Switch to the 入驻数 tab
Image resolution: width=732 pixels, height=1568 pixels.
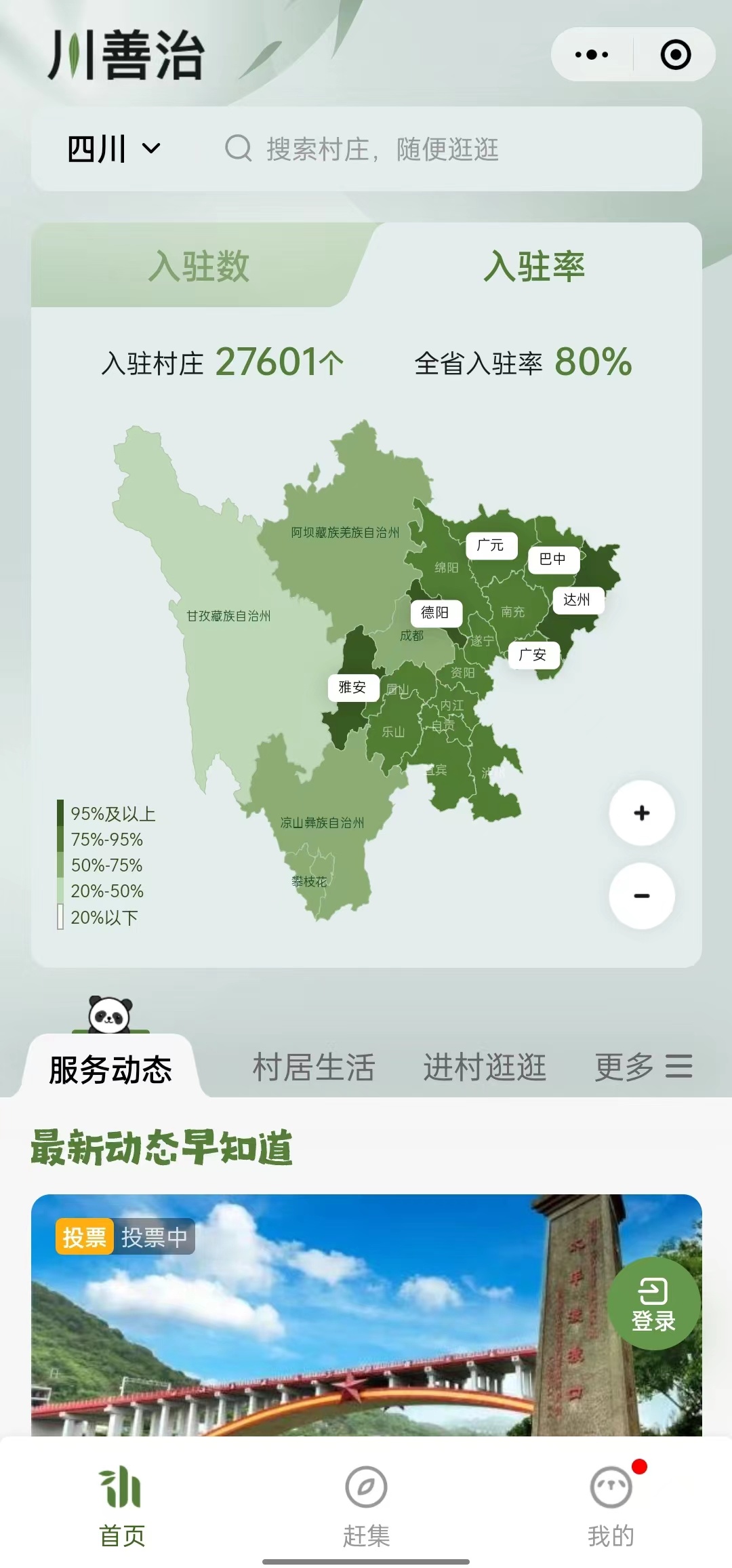199,266
